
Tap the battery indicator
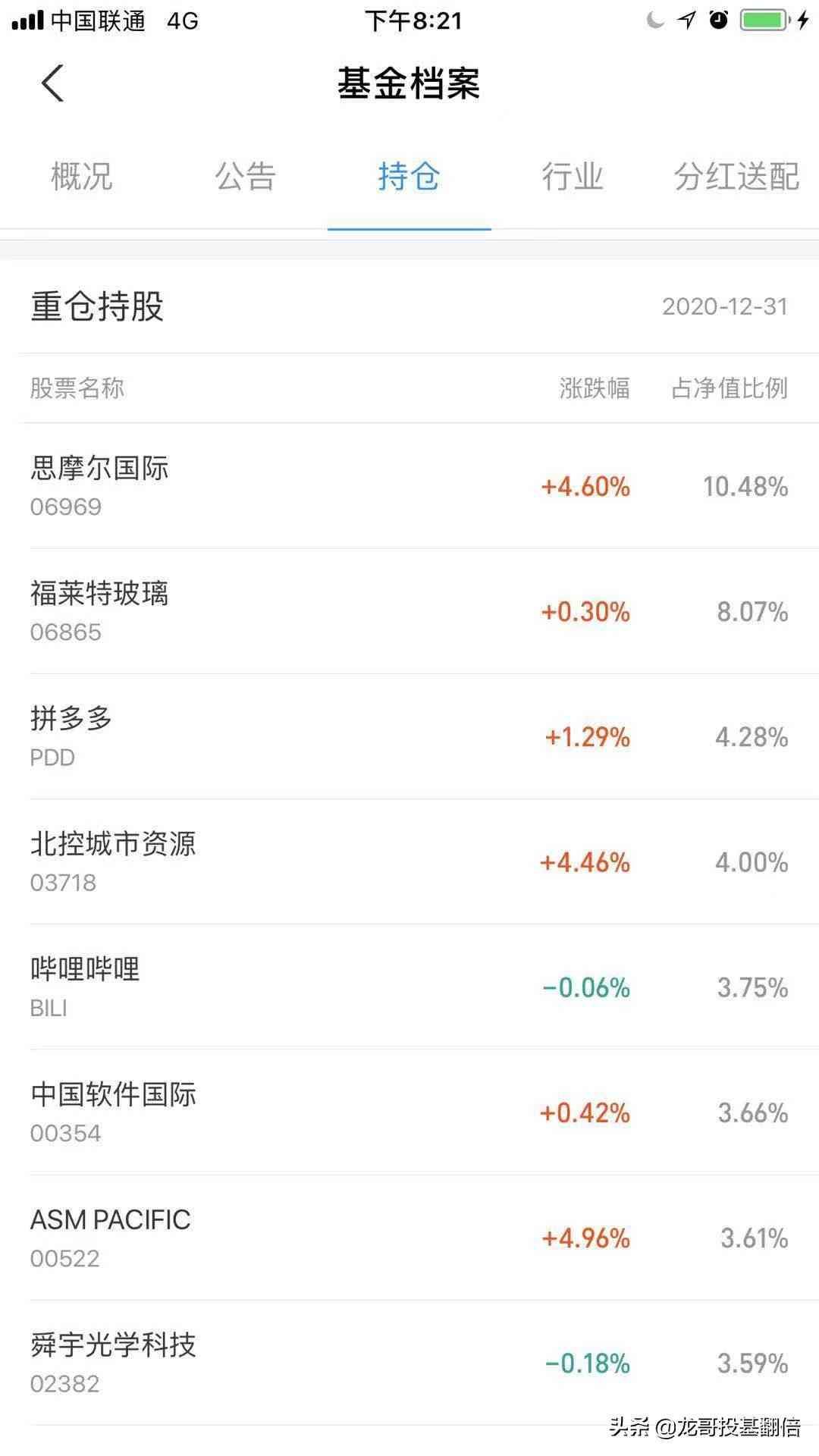click(x=766, y=19)
